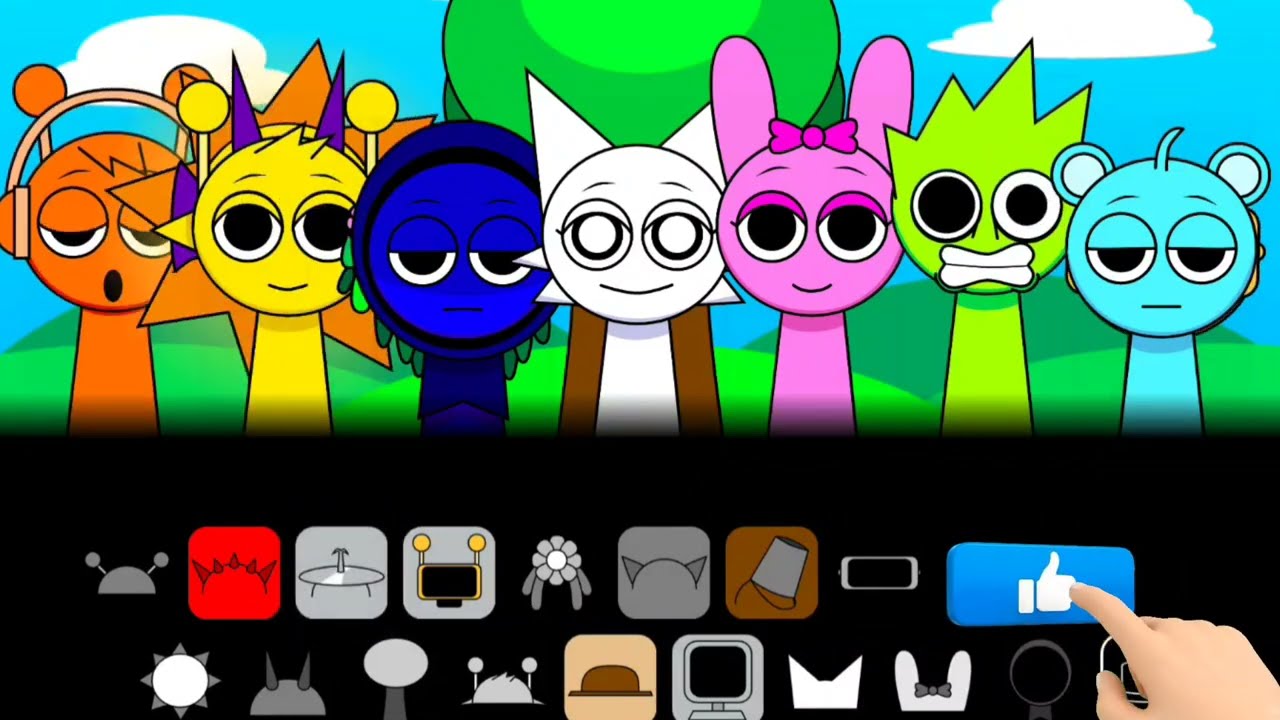
Task: Select the brown bucket icon
Action: pyautogui.click(x=771, y=572)
